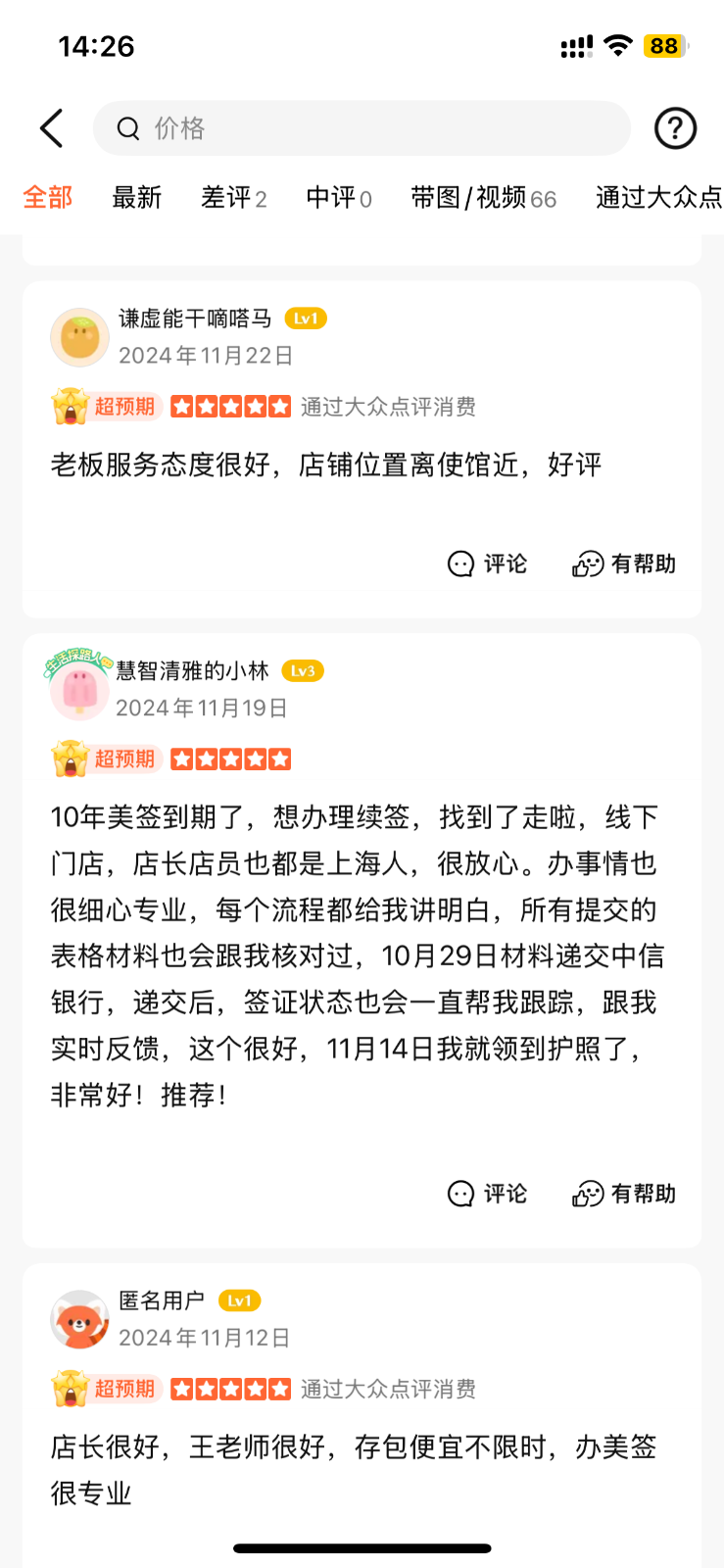Switch to the 中评 tab
Screen dimensions: 724x1568
pos(338,198)
